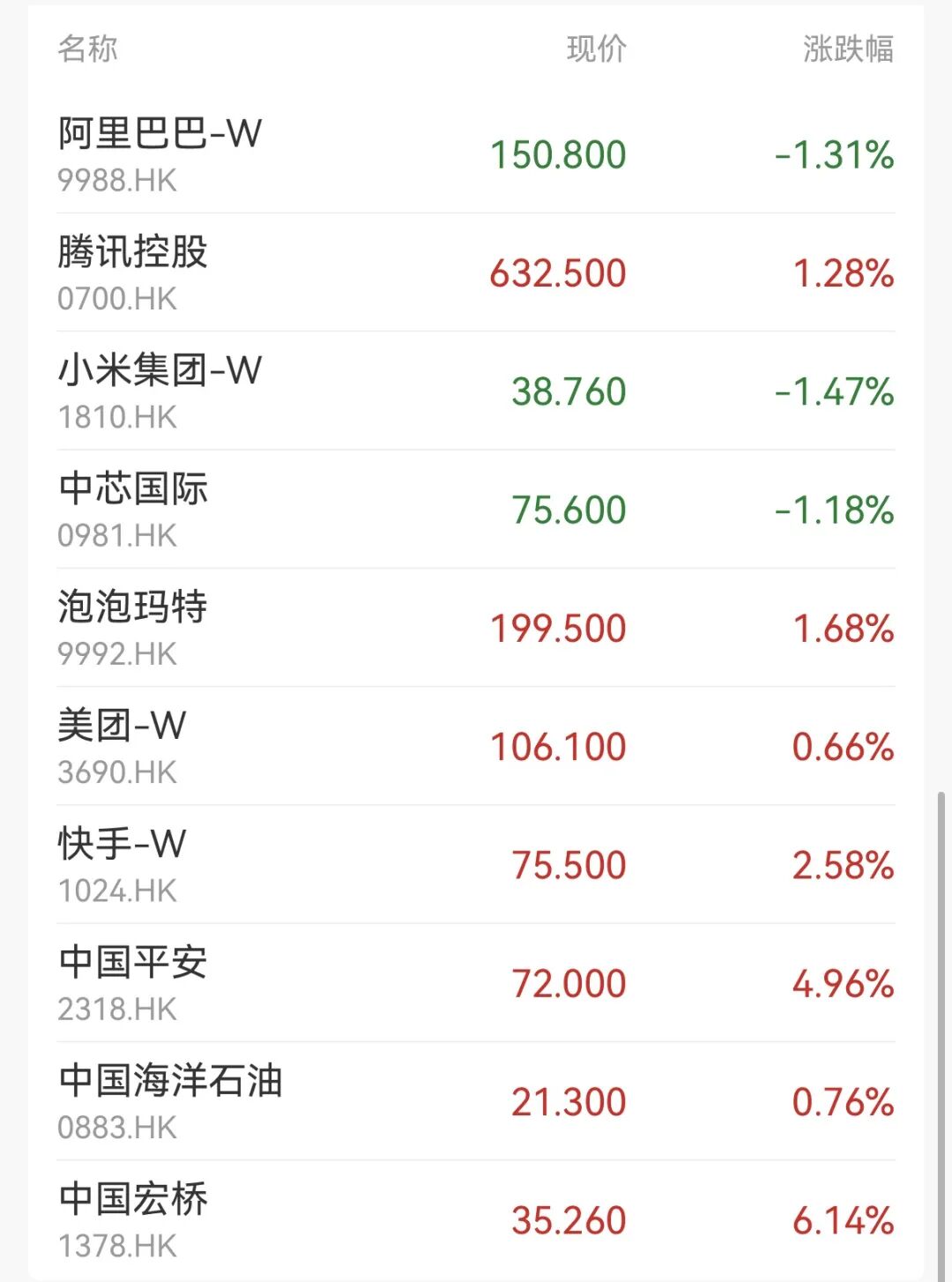
Task: Open the 阿里巴巴-W stock row
Action: click(x=476, y=154)
